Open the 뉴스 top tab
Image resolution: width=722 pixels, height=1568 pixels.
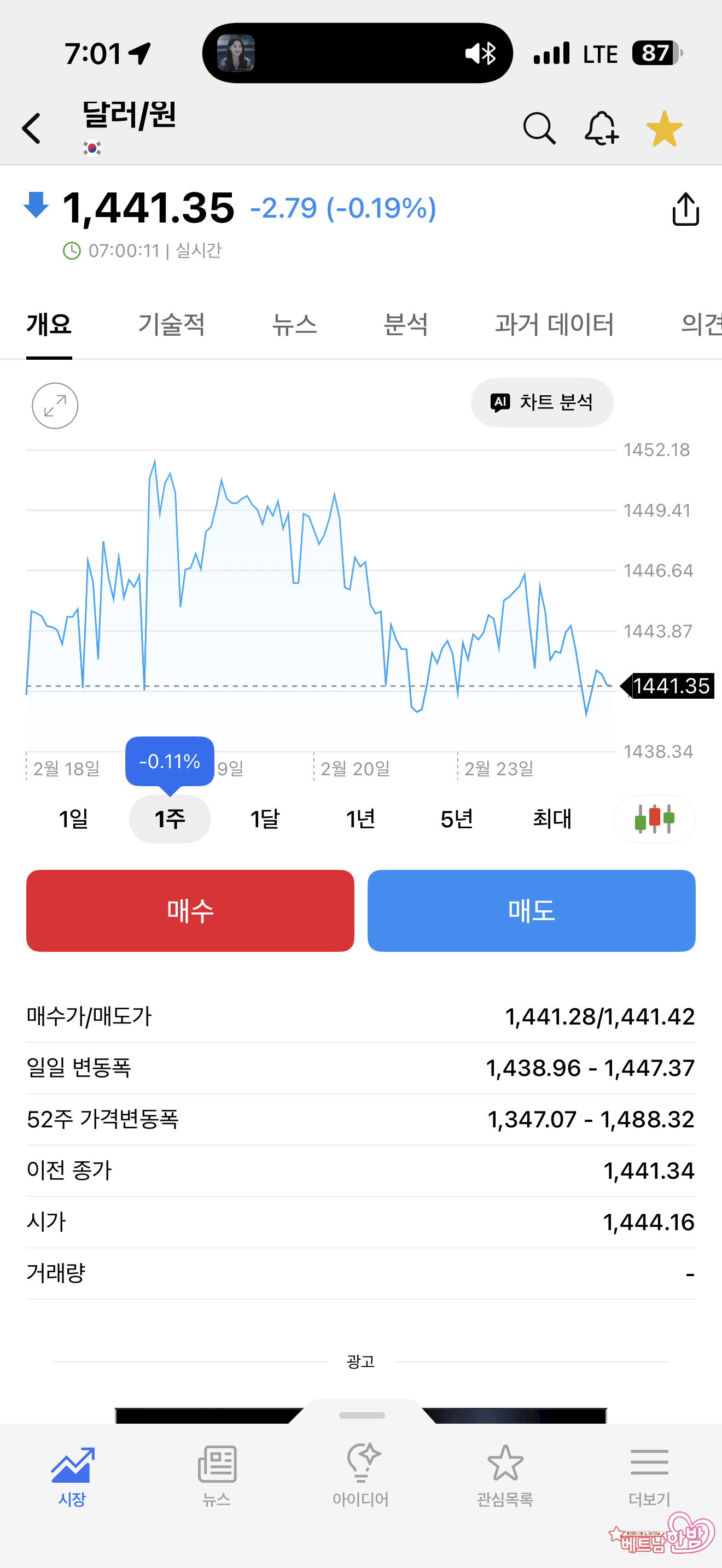[294, 324]
